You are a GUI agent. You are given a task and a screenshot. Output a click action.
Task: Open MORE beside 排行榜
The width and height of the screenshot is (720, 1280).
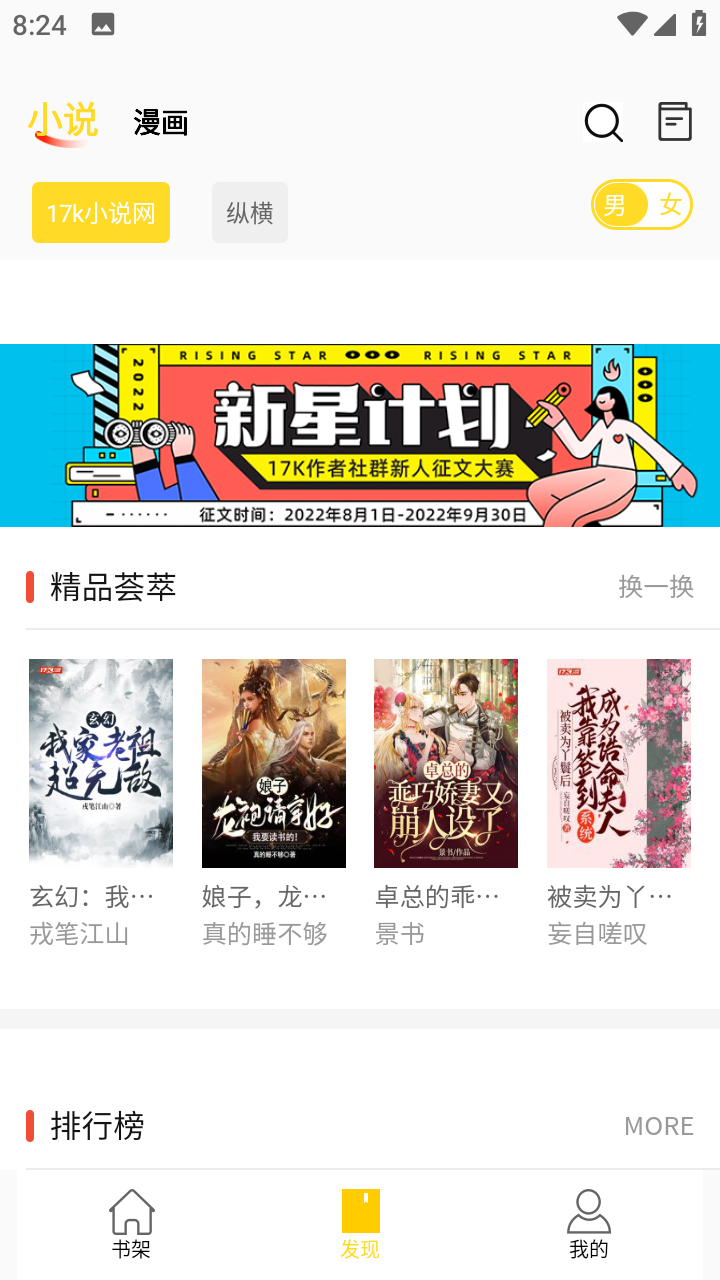(x=658, y=1126)
